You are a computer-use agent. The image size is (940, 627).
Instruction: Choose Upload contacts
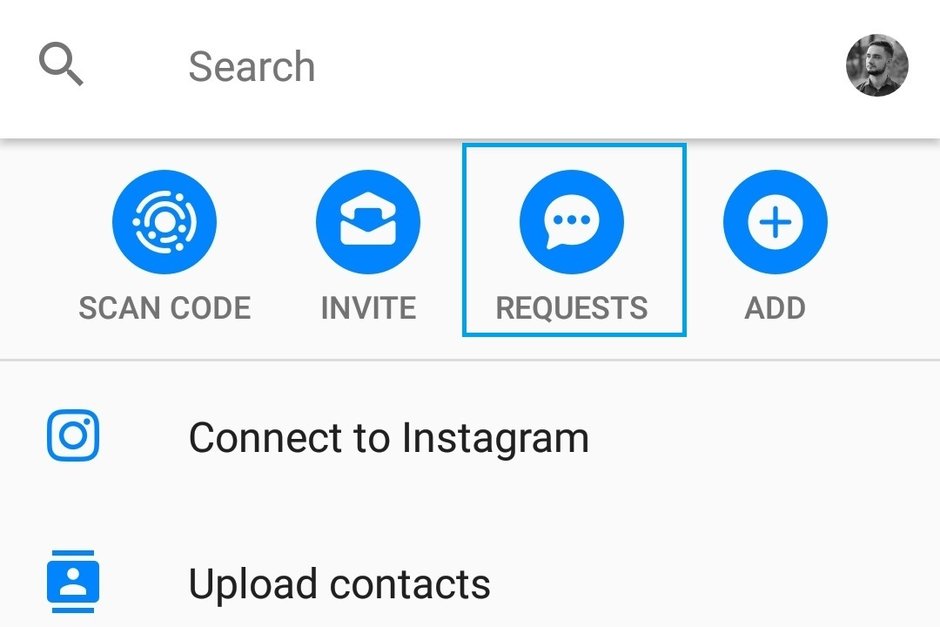(x=339, y=584)
